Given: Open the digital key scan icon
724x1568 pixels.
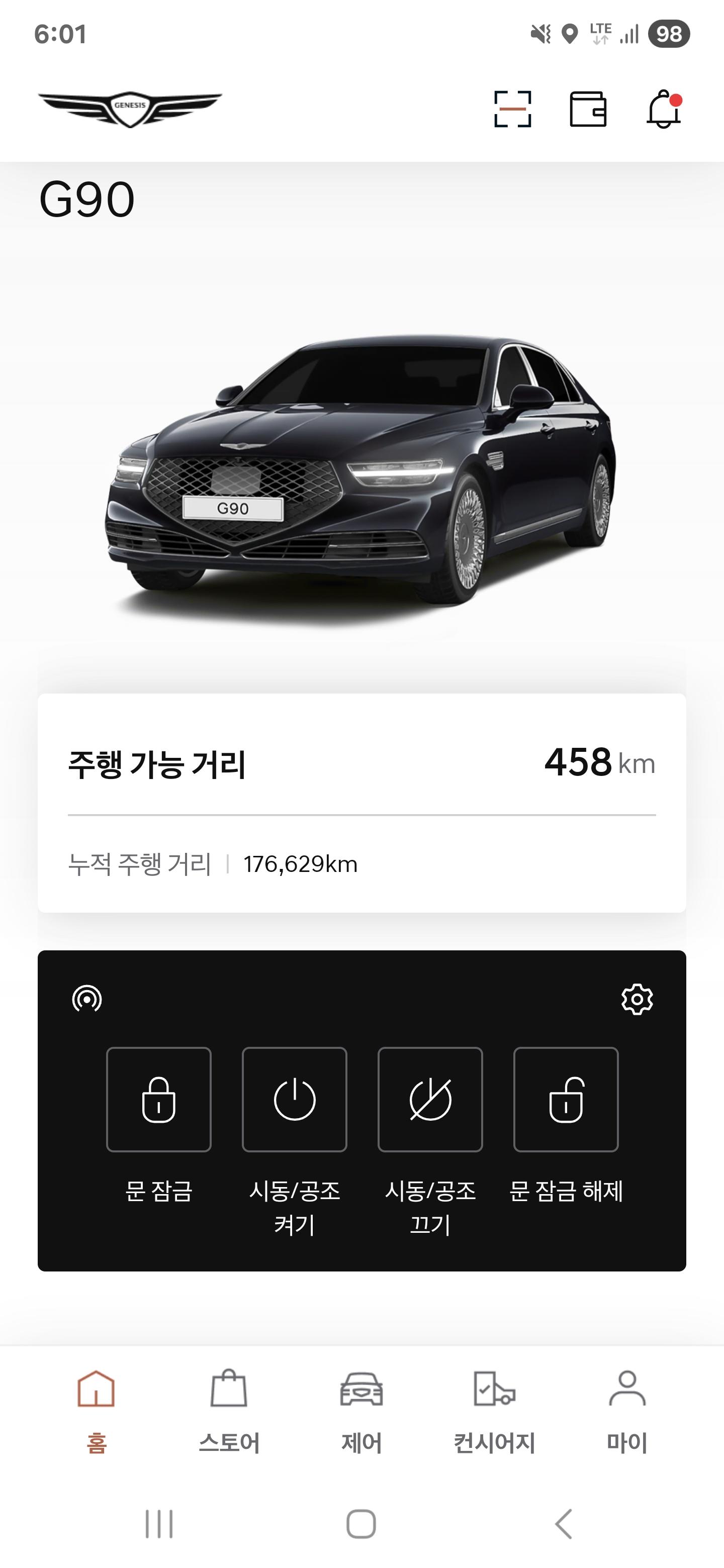Looking at the screenshot, I should [513, 109].
